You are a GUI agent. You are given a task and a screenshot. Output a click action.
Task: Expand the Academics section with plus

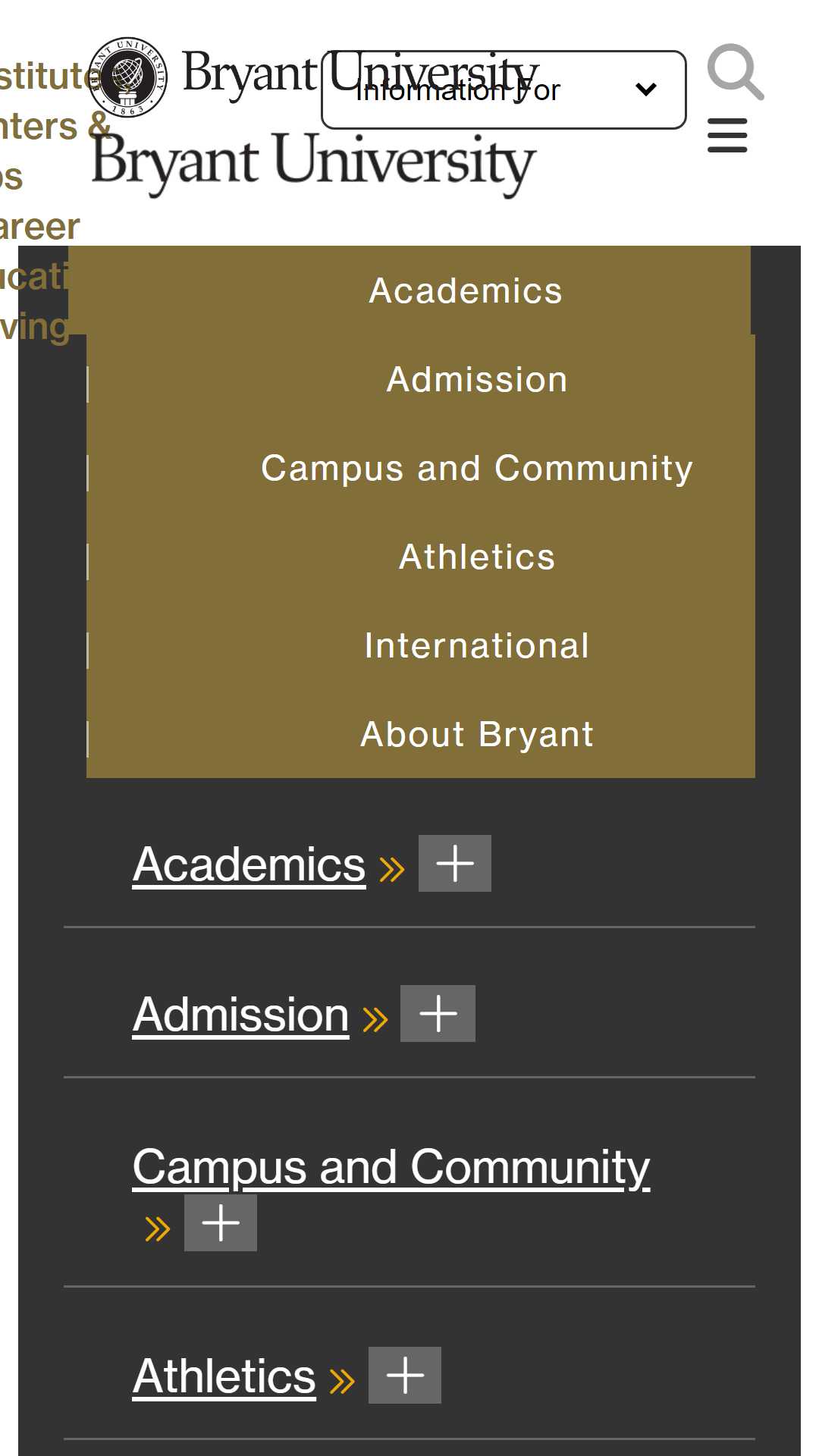pyautogui.click(x=455, y=864)
